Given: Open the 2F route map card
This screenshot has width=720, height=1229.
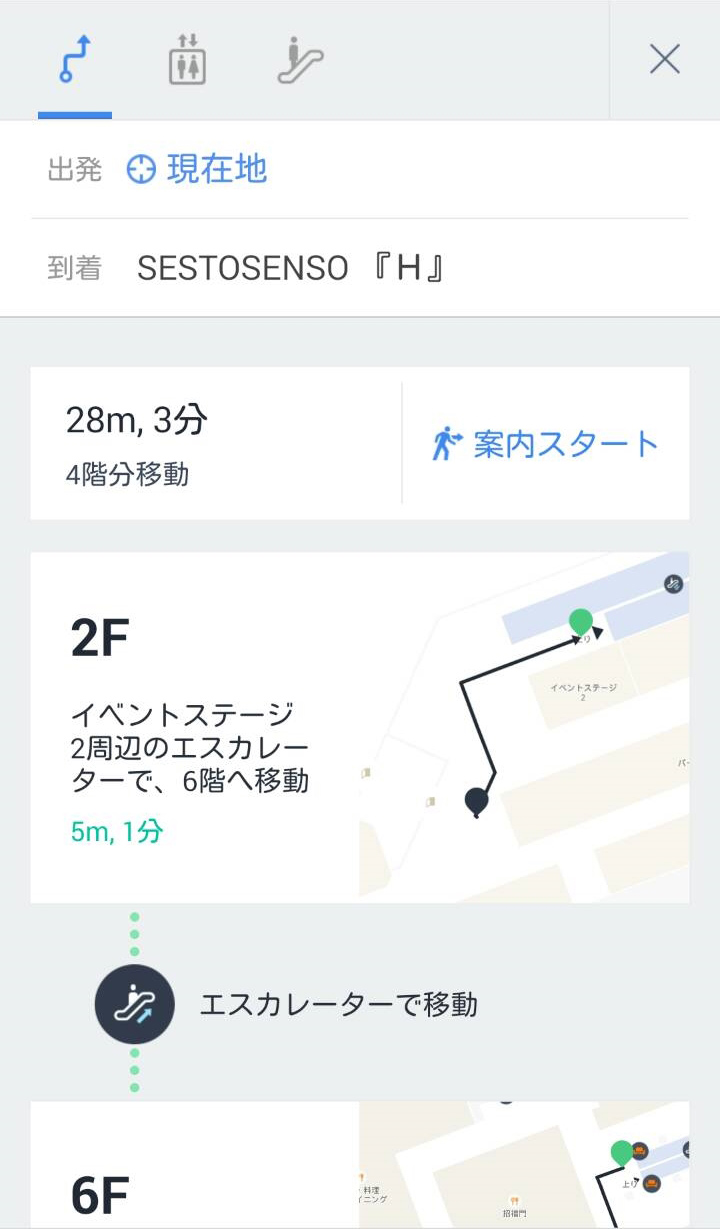Looking at the screenshot, I should (360, 727).
